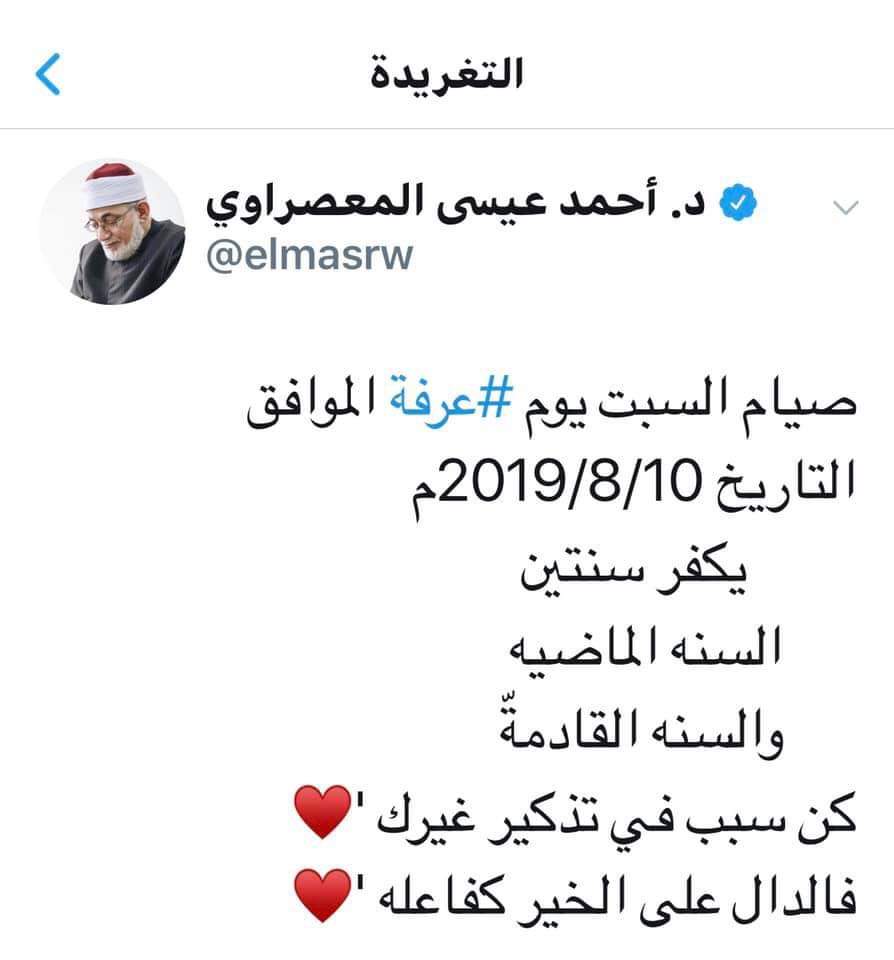This screenshot has height=960, width=894.
Task: Go back from the tweet screen
Action: pos(48,76)
